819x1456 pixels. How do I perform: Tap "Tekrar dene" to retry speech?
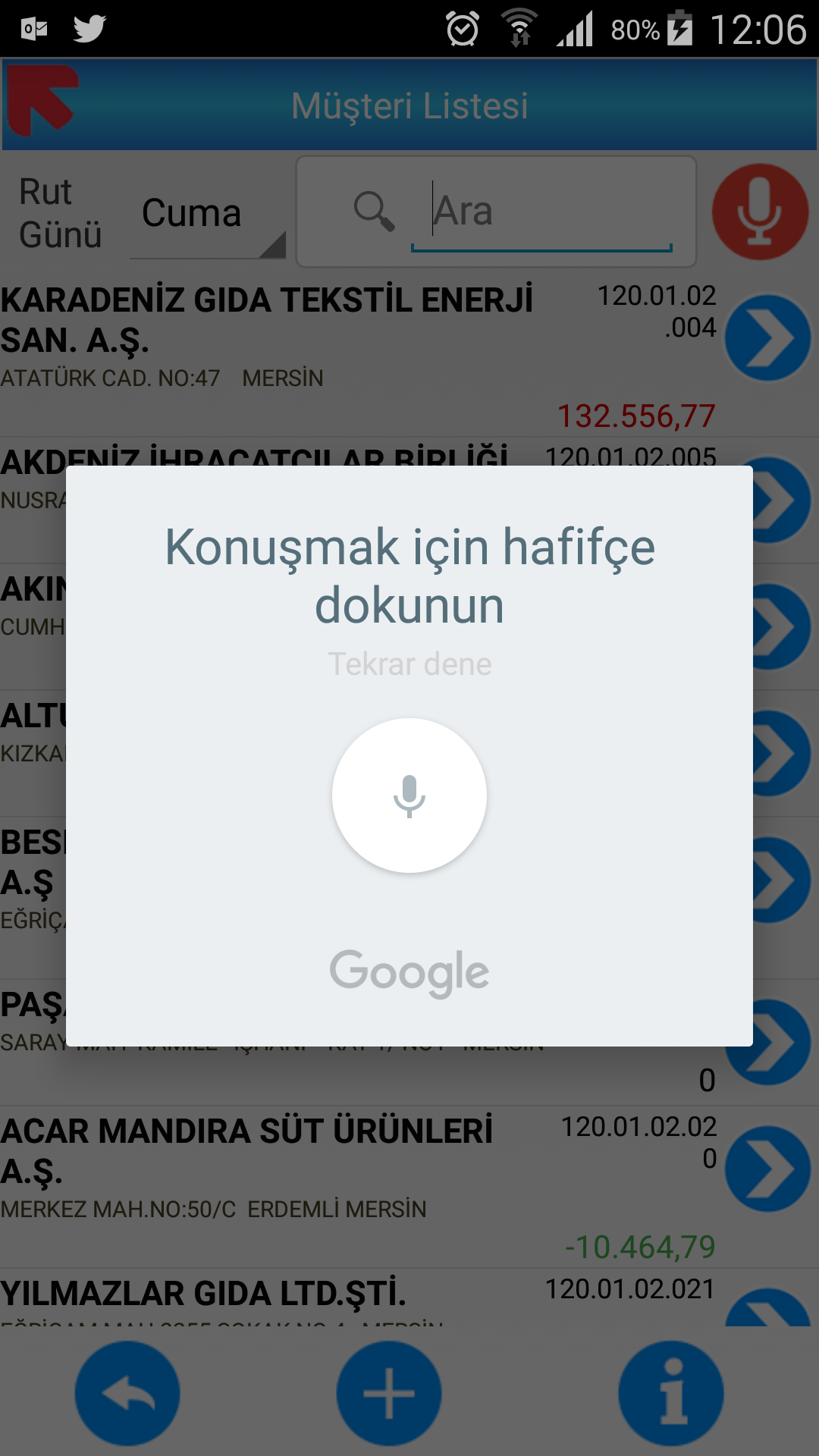pyautogui.click(x=409, y=664)
